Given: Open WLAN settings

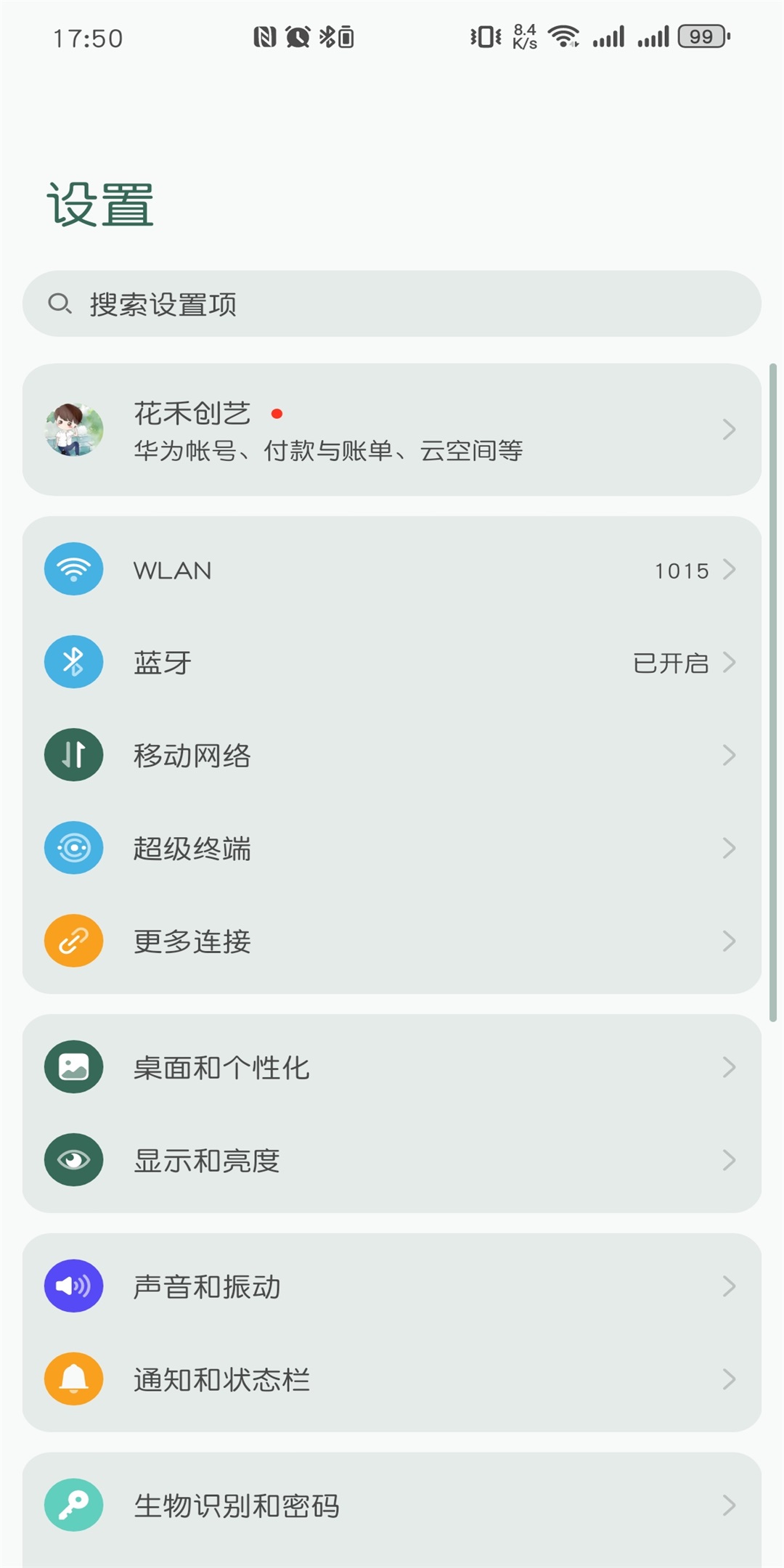Looking at the screenshot, I should pos(392,570).
